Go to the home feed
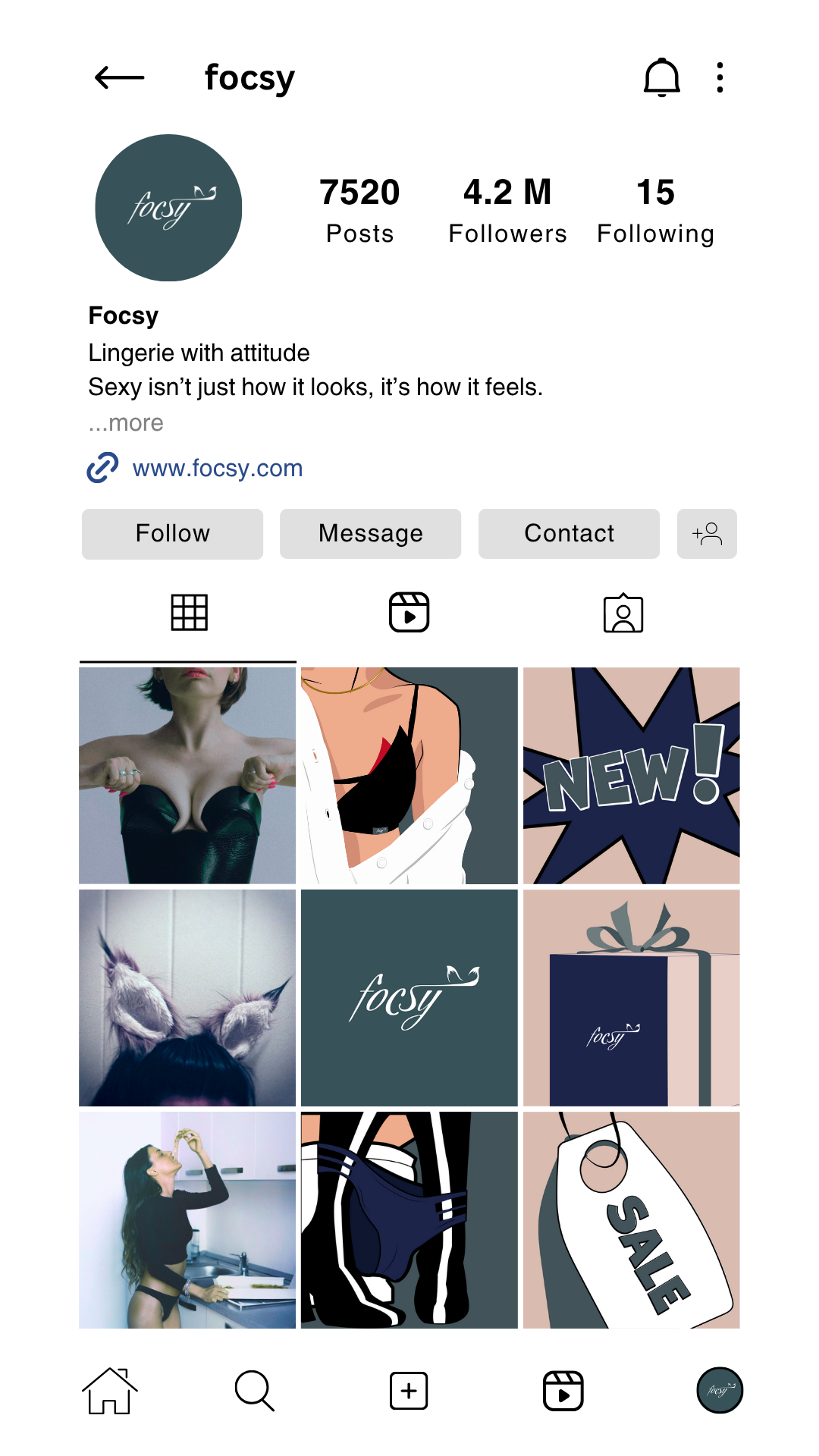The width and height of the screenshot is (819, 1456). pyautogui.click(x=109, y=1391)
